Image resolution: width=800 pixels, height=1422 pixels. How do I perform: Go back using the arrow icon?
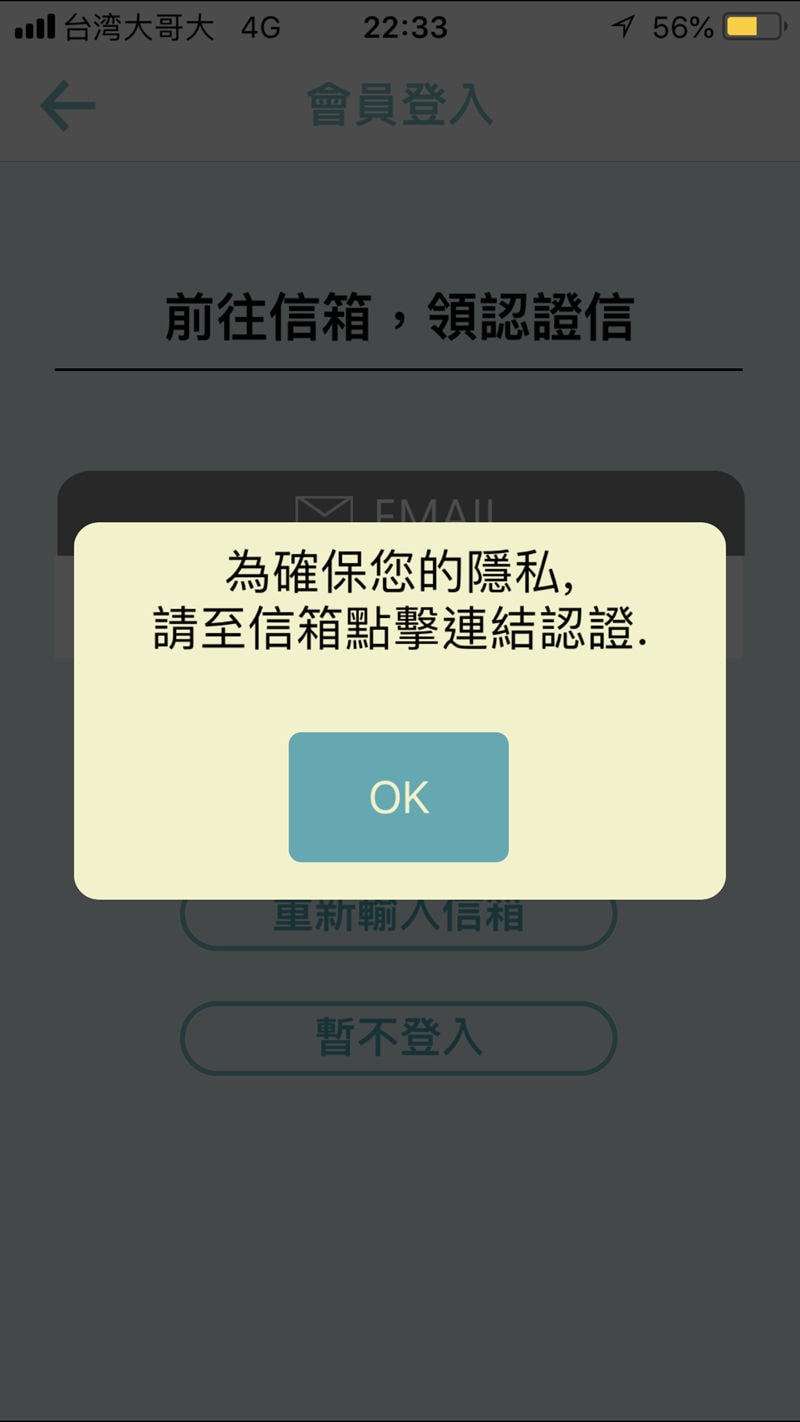[67, 106]
